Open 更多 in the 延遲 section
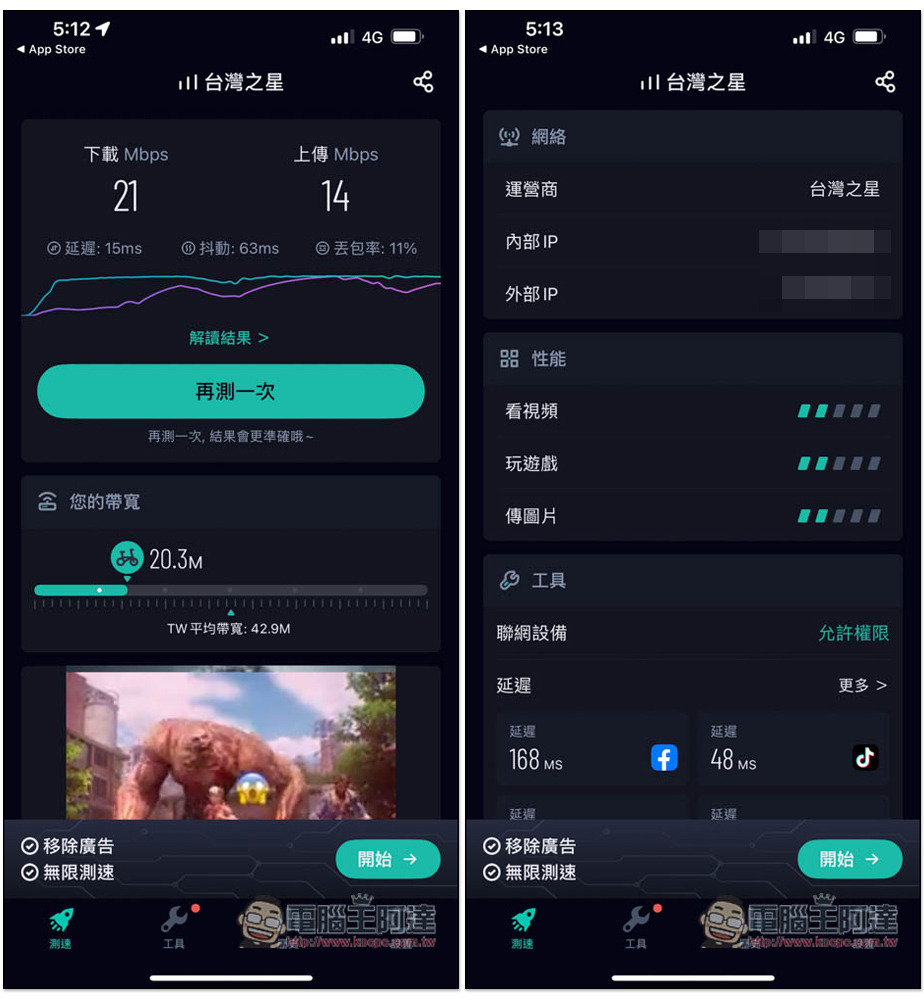This screenshot has width=924, height=1000. pos(862,686)
